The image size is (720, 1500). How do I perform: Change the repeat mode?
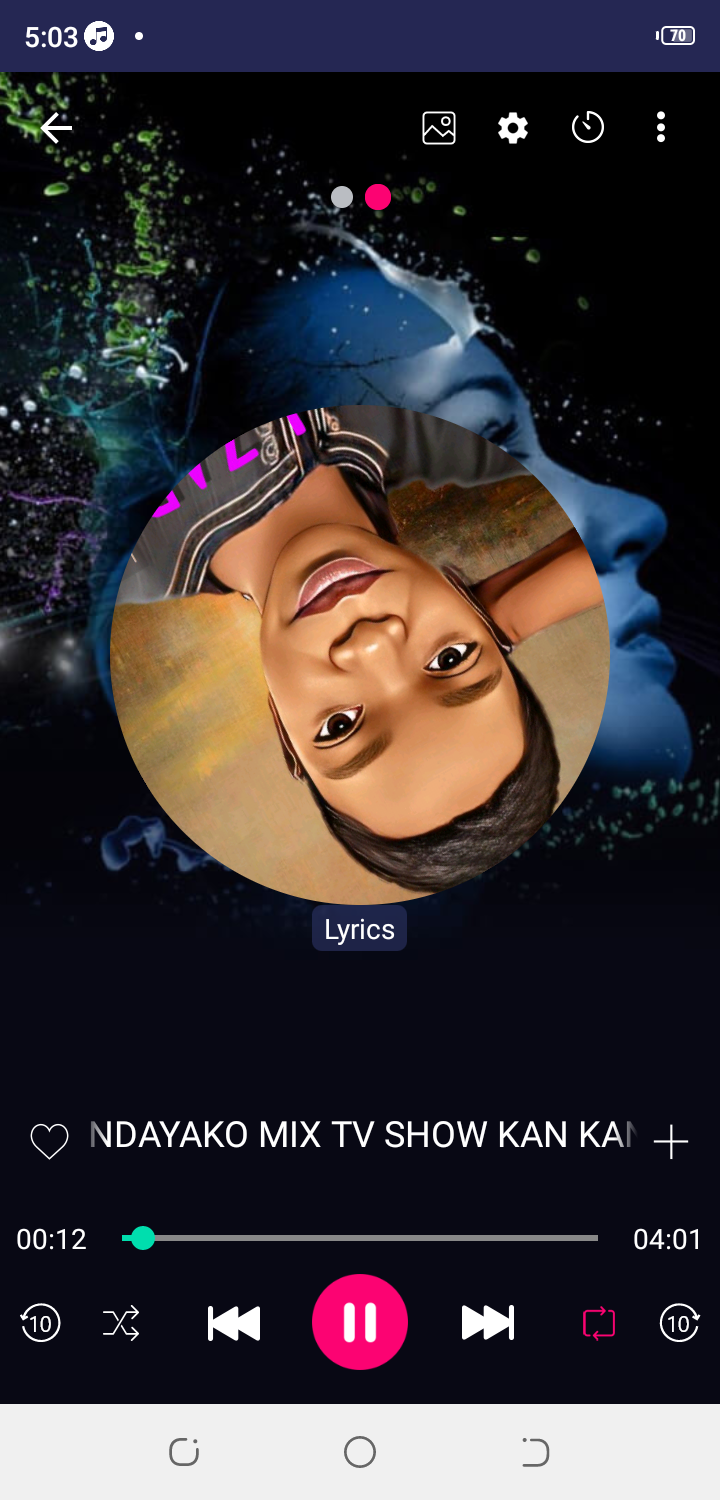pos(599,1323)
